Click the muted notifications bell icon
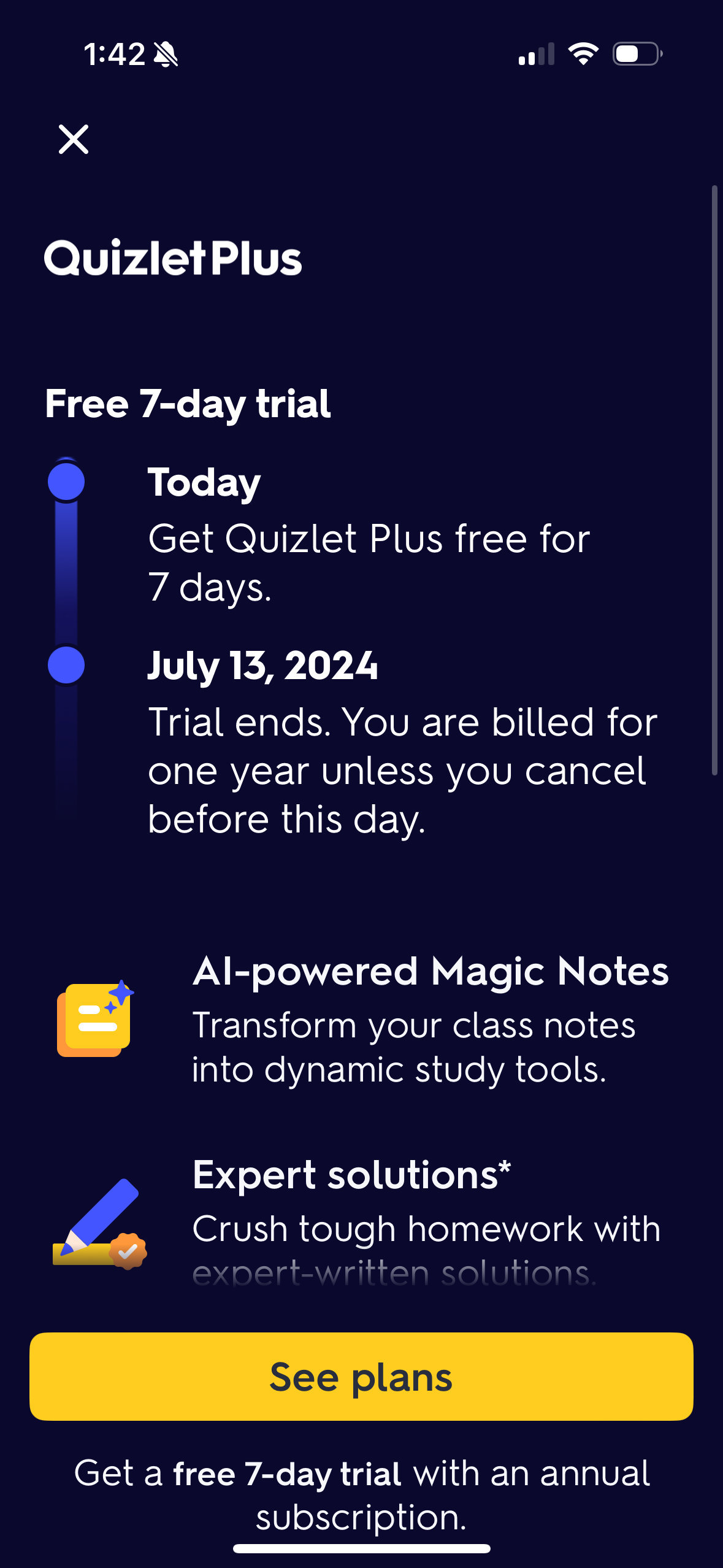This screenshot has height=1568, width=723. point(166,55)
